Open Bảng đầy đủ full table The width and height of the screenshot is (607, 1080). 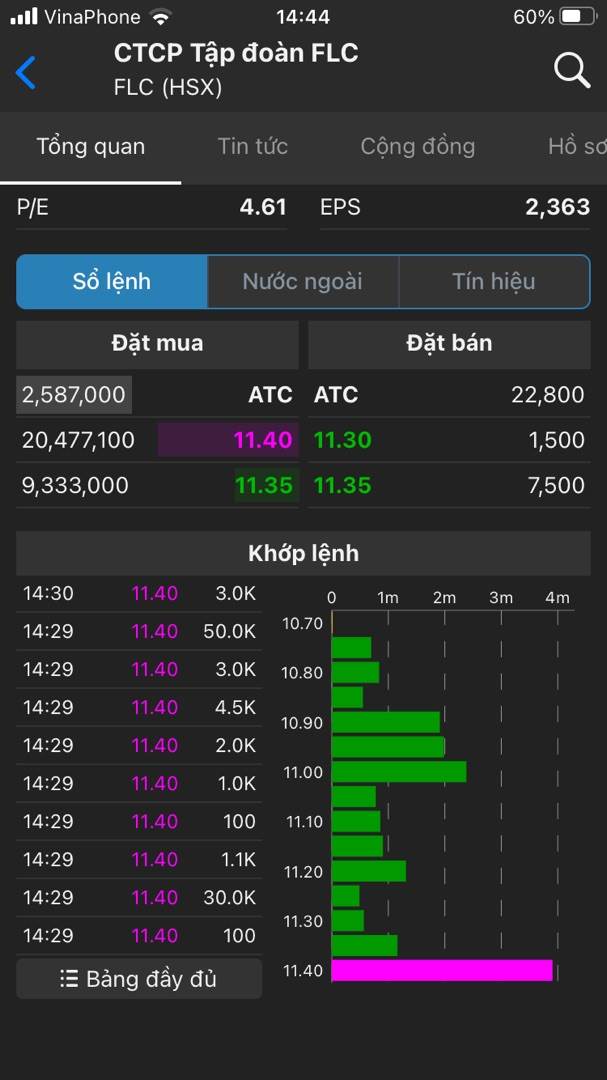139,979
